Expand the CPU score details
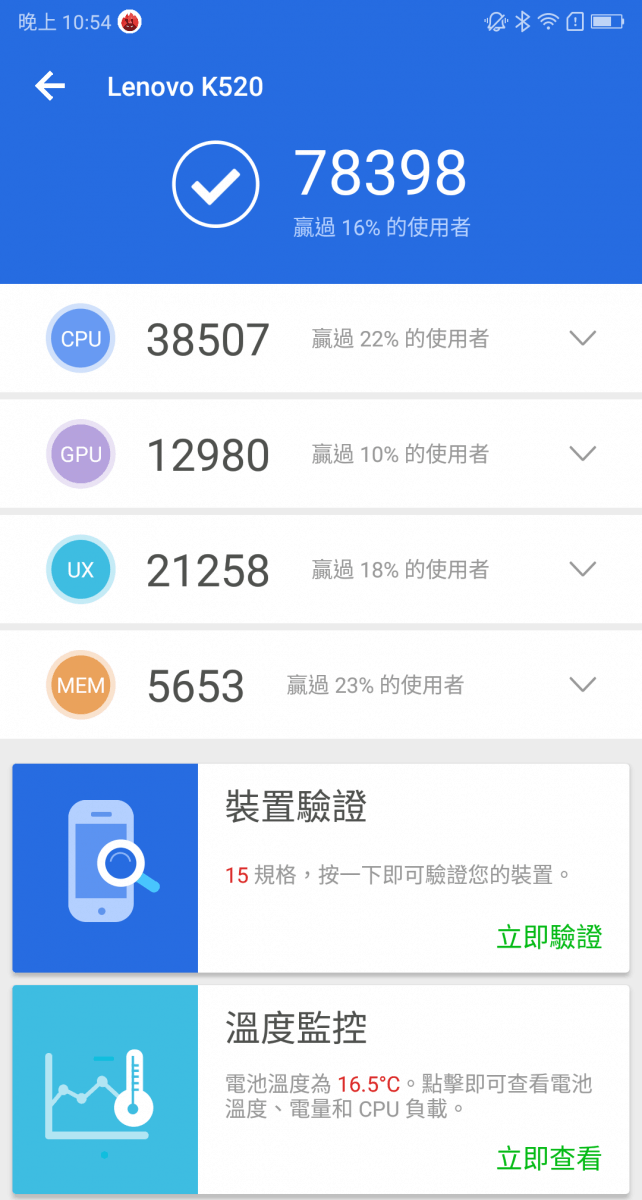 (582, 338)
